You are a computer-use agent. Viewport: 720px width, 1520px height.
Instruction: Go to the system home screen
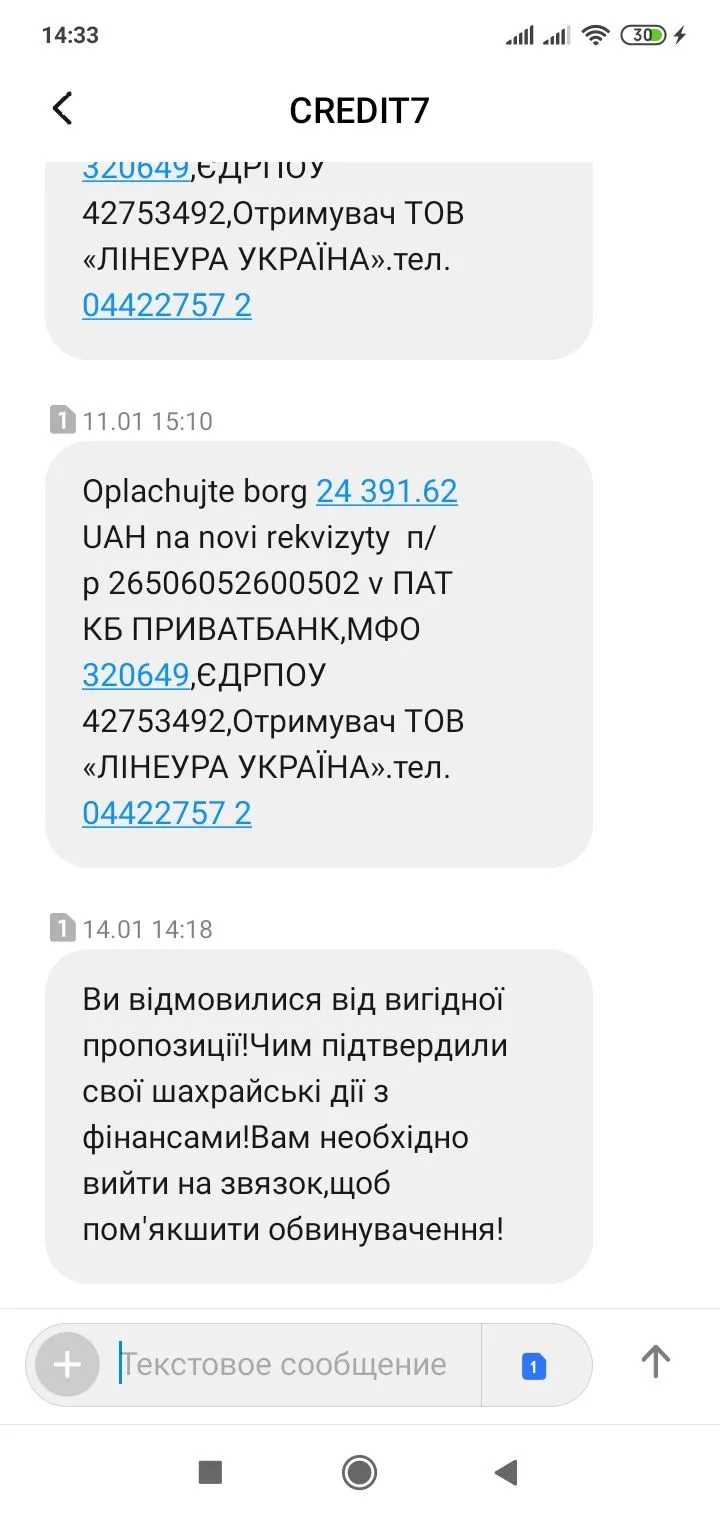click(359, 1472)
